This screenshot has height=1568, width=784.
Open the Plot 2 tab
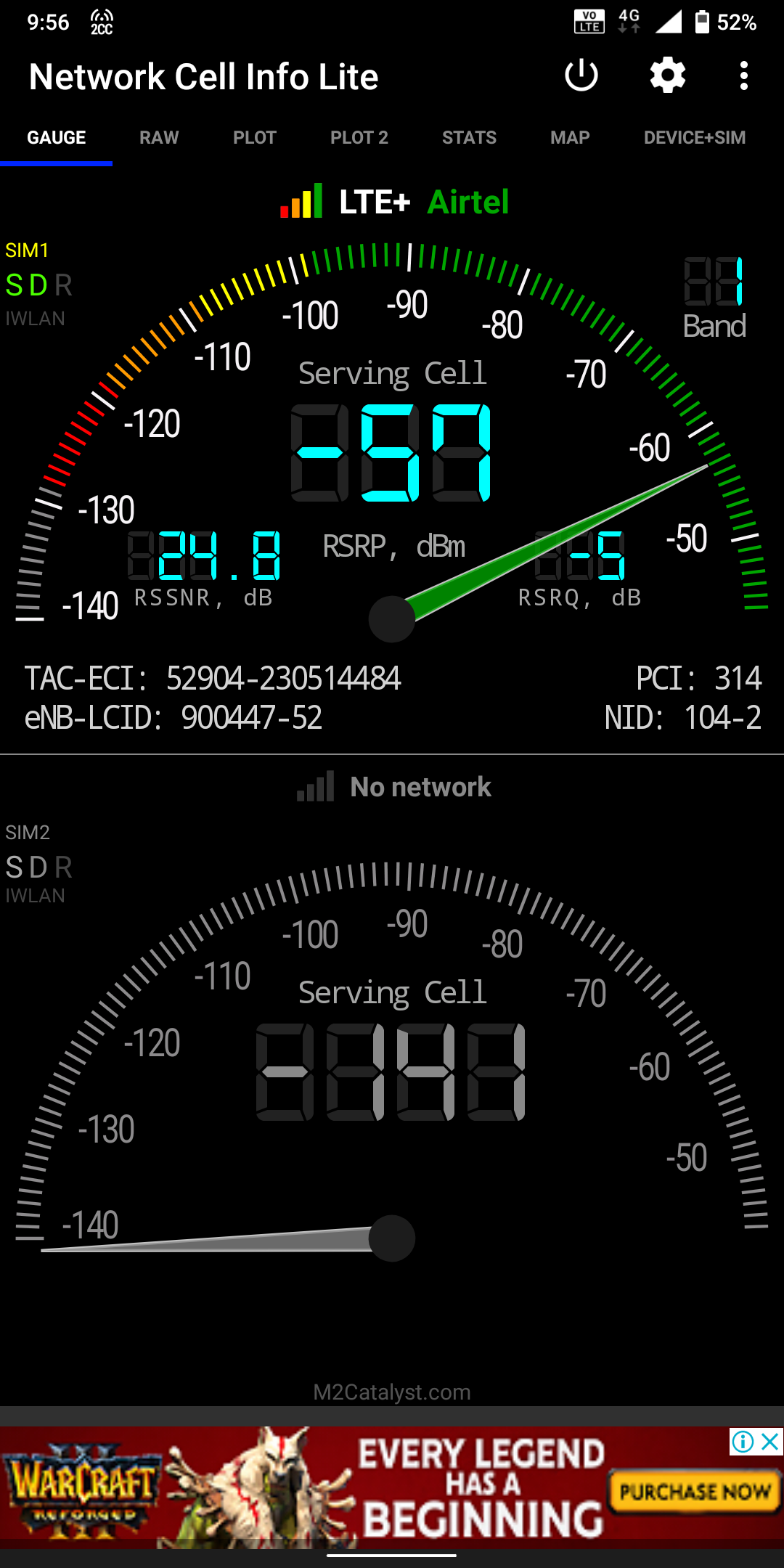pyautogui.click(x=359, y=138)
